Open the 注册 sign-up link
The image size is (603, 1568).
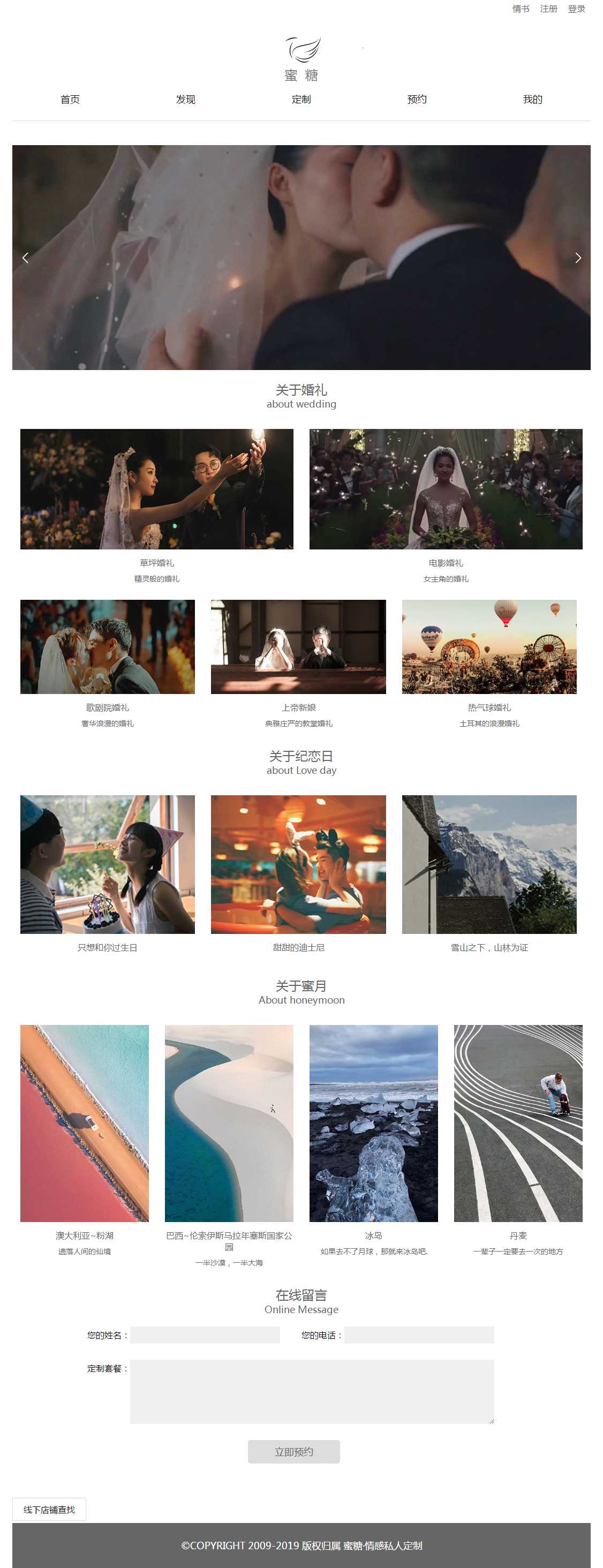pyautogui.click(x=548, y=9)
